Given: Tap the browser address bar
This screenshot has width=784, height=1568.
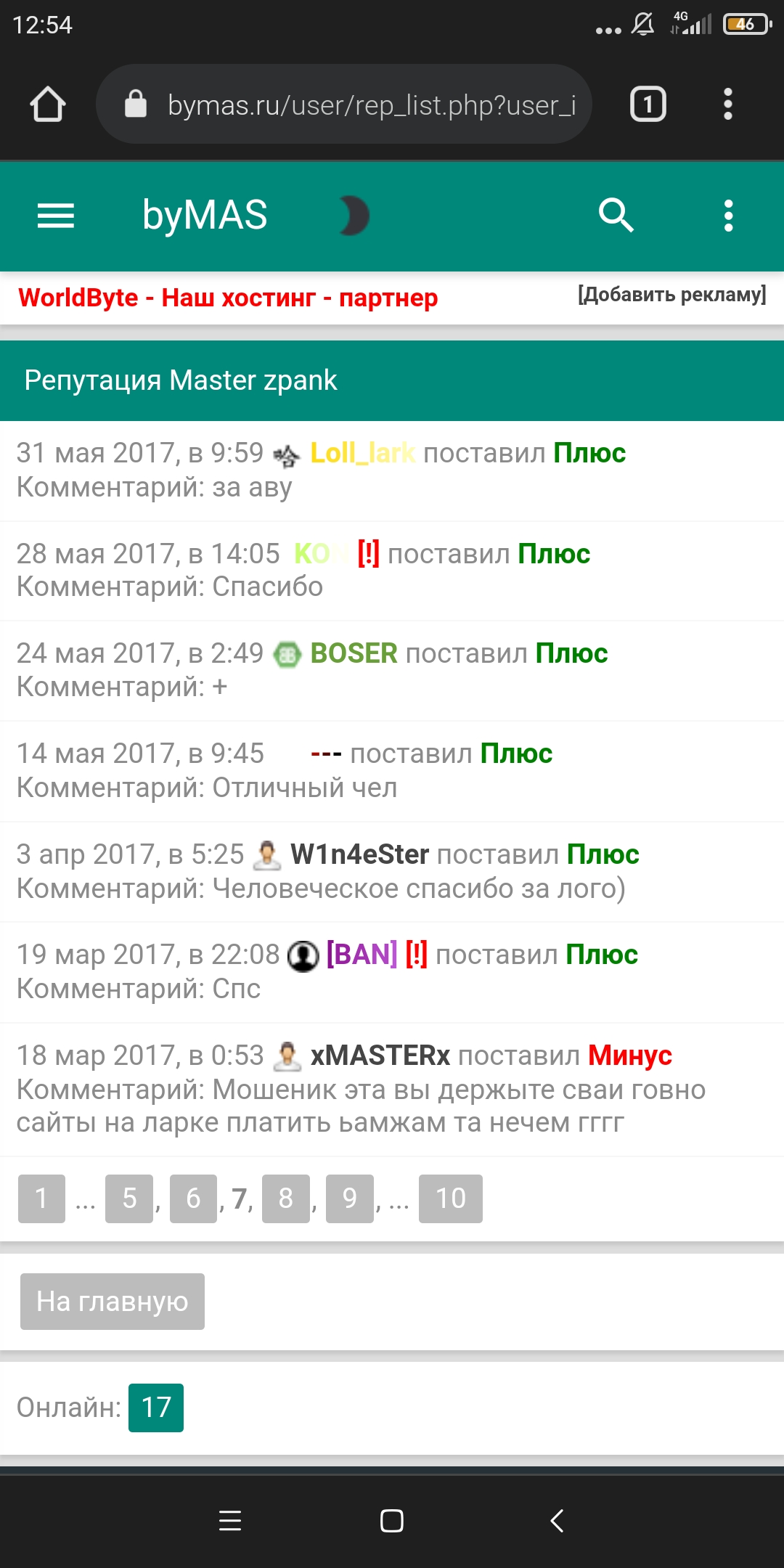Looking at the screenshot, I should coord(356,105).
